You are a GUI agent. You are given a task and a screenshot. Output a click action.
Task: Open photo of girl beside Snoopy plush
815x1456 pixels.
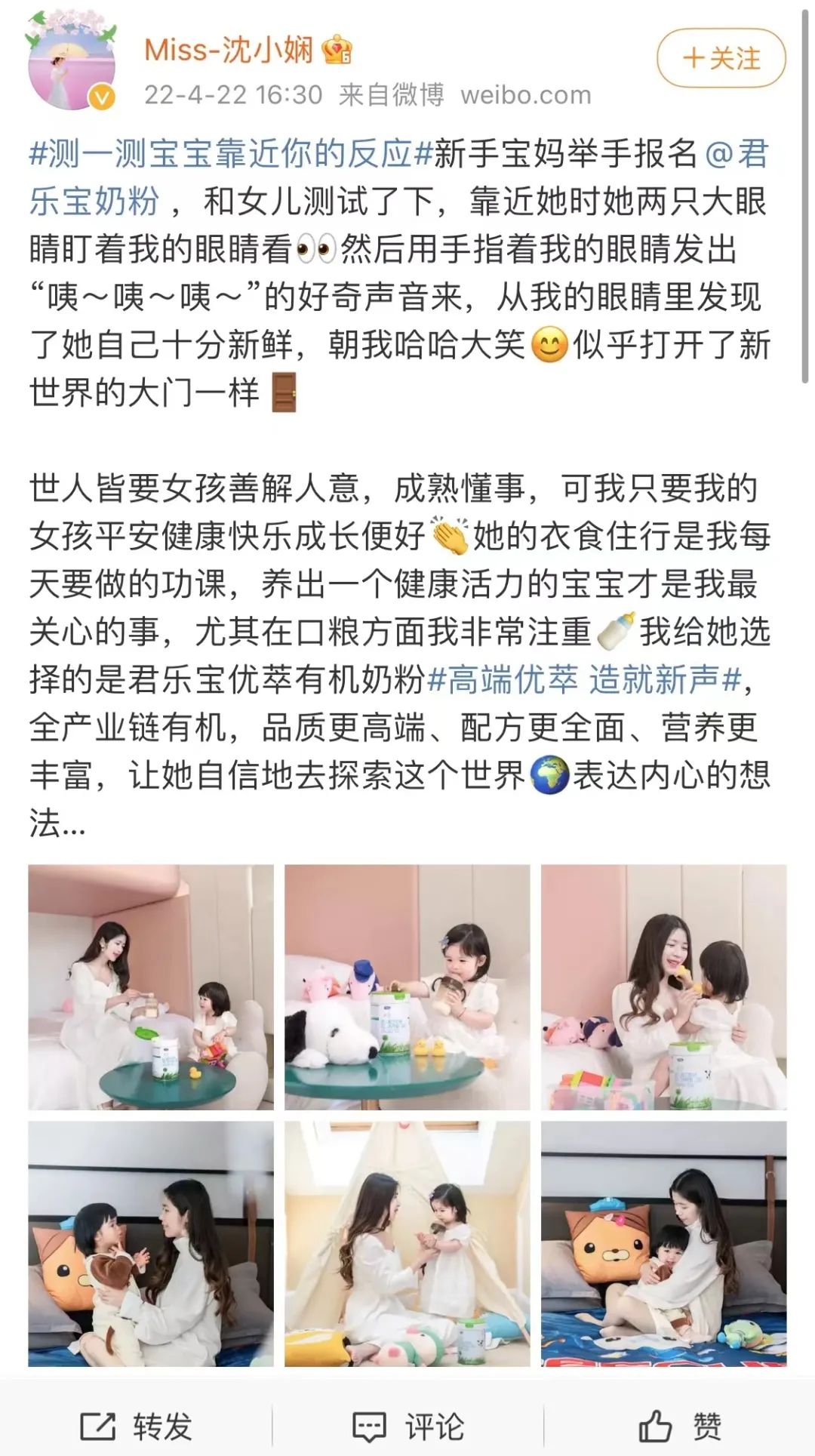coord(407,987)
